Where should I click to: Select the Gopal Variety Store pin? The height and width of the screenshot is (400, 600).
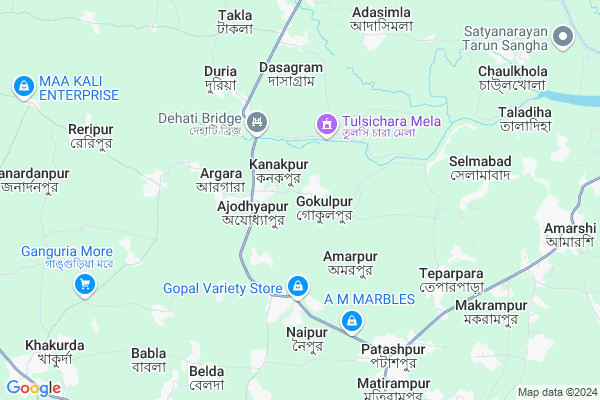click(x=297, y=288)
